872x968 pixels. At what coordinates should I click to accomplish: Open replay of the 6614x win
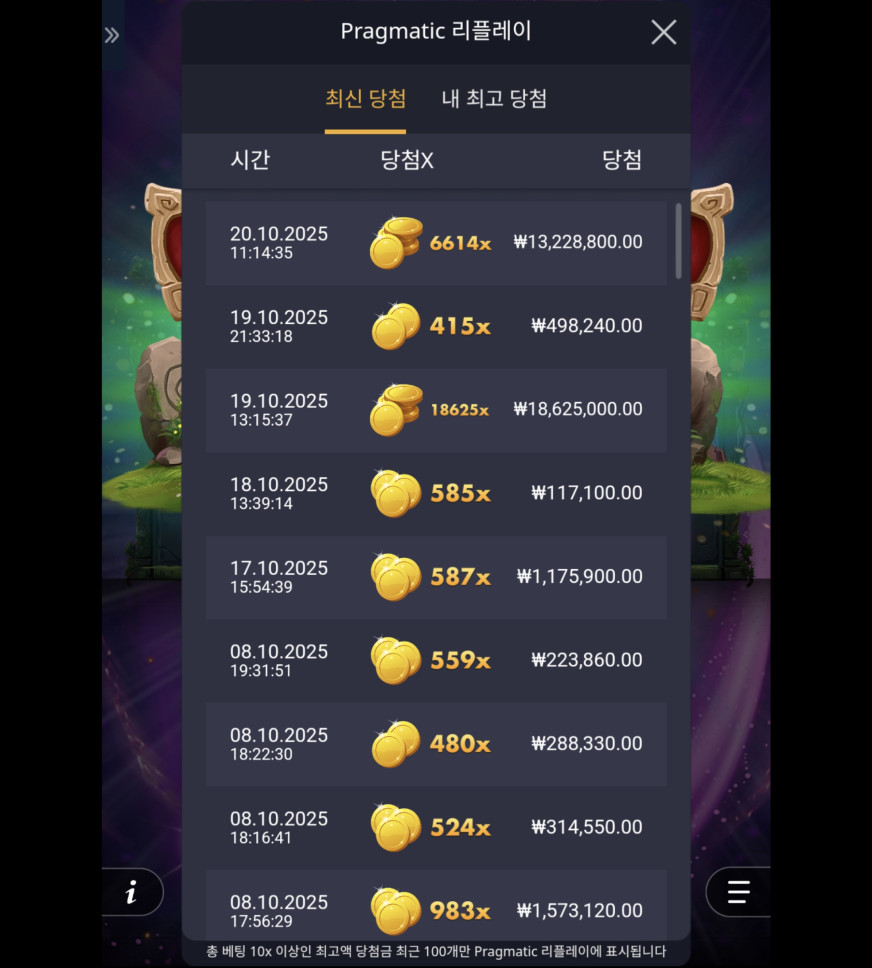[x=436, y=243]
